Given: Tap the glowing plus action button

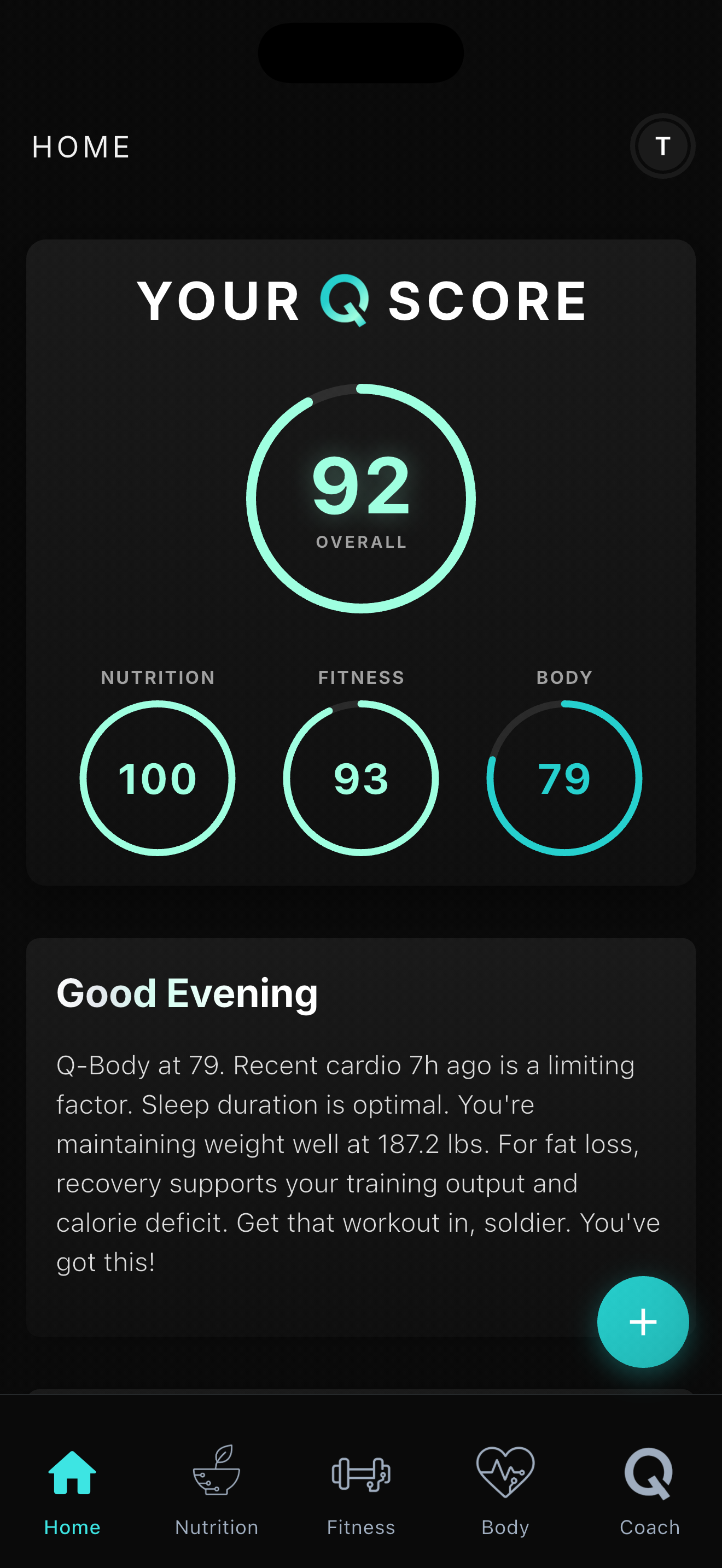Looking at the screenshot, I should pyautogui.click(x=643, y=1322).
